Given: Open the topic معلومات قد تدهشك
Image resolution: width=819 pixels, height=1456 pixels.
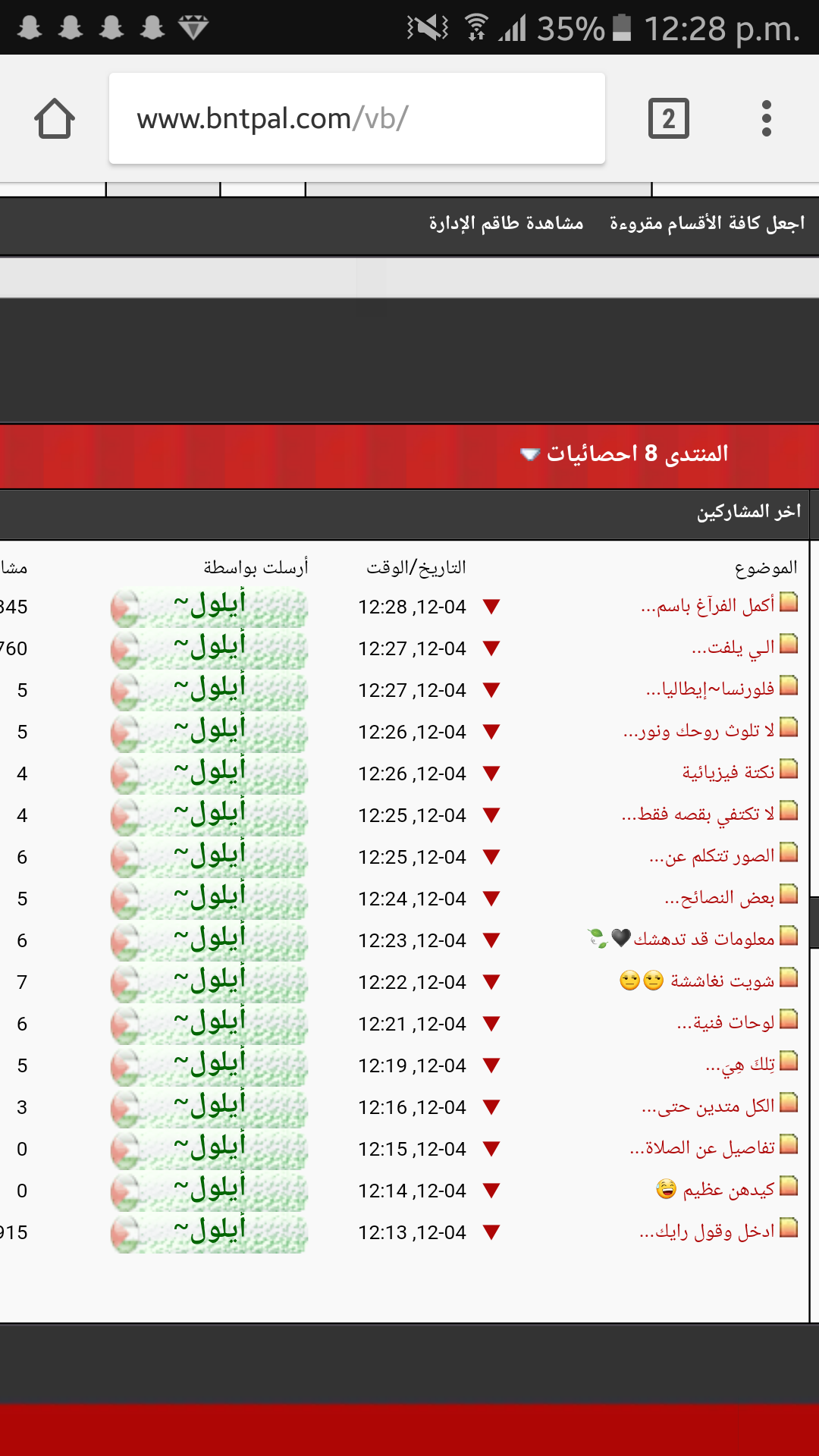Looking at the screenshot, I should (x=704, y=940).
